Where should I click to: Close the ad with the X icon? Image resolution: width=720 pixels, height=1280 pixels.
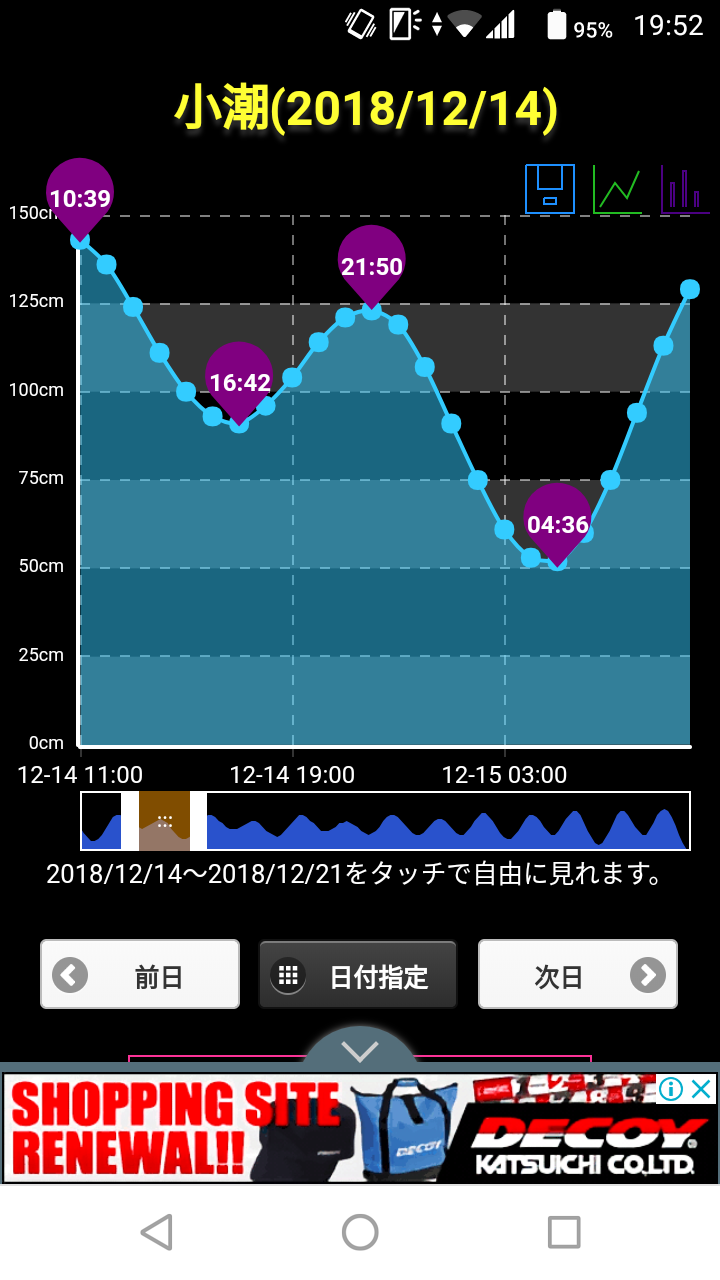click(703, 1088)
